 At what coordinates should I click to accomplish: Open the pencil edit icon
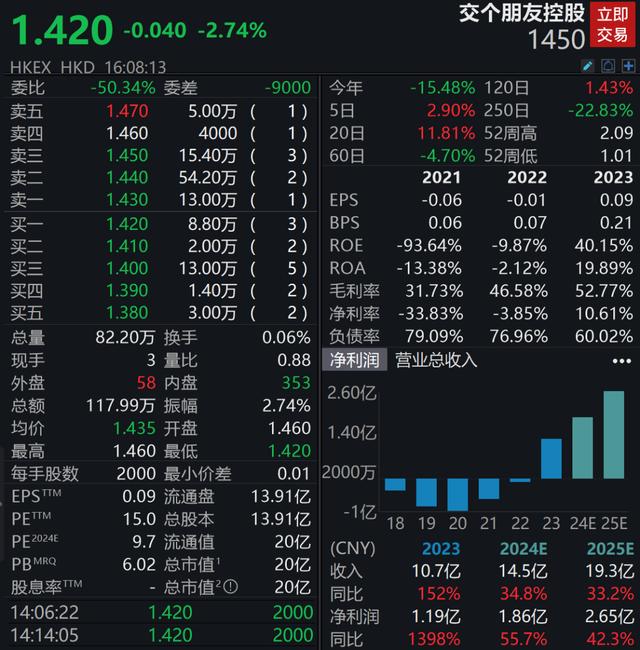click(587, 66)
